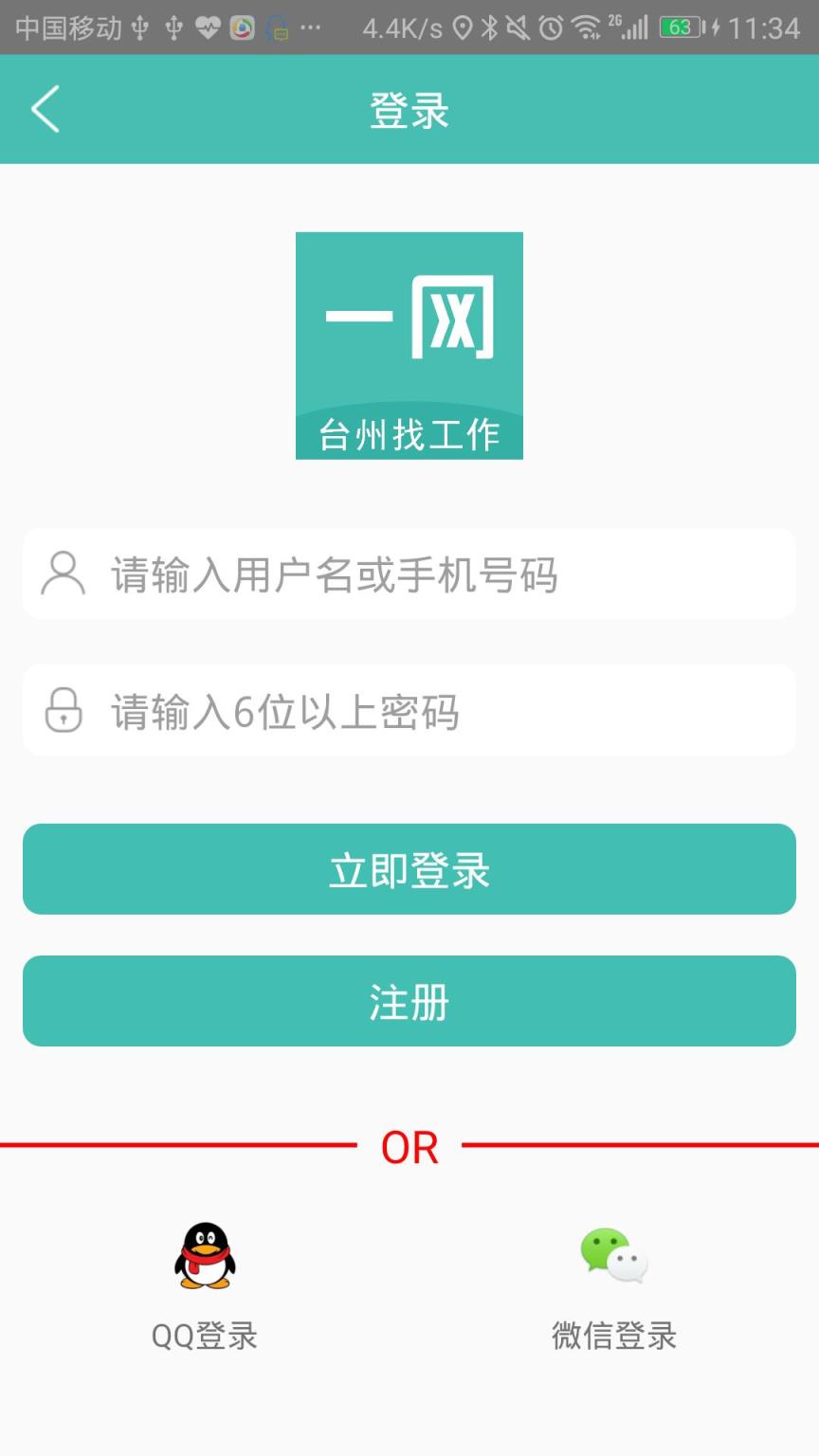Tap the back arrow in title bar

click(x=45, y=109)
